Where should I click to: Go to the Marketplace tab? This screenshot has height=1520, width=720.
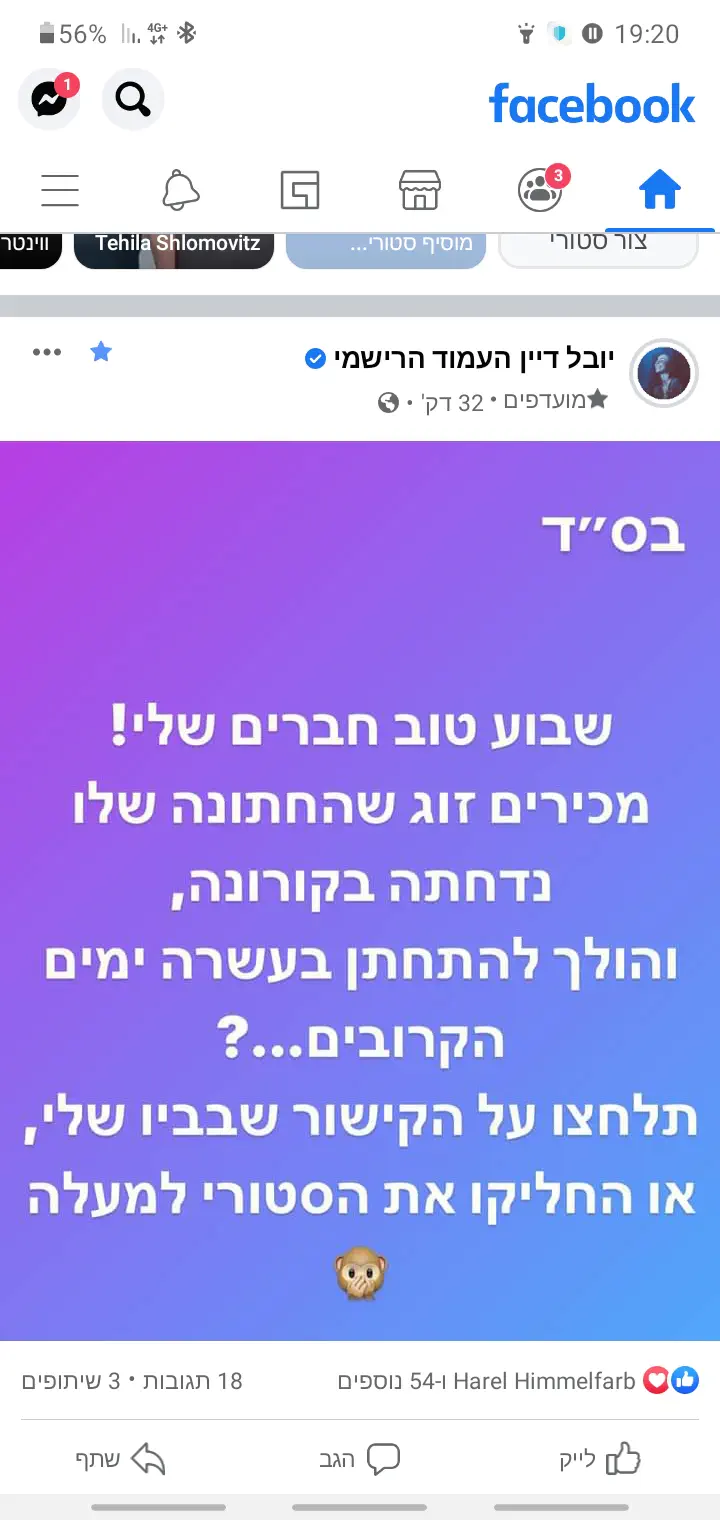click(x=420, y=189)
